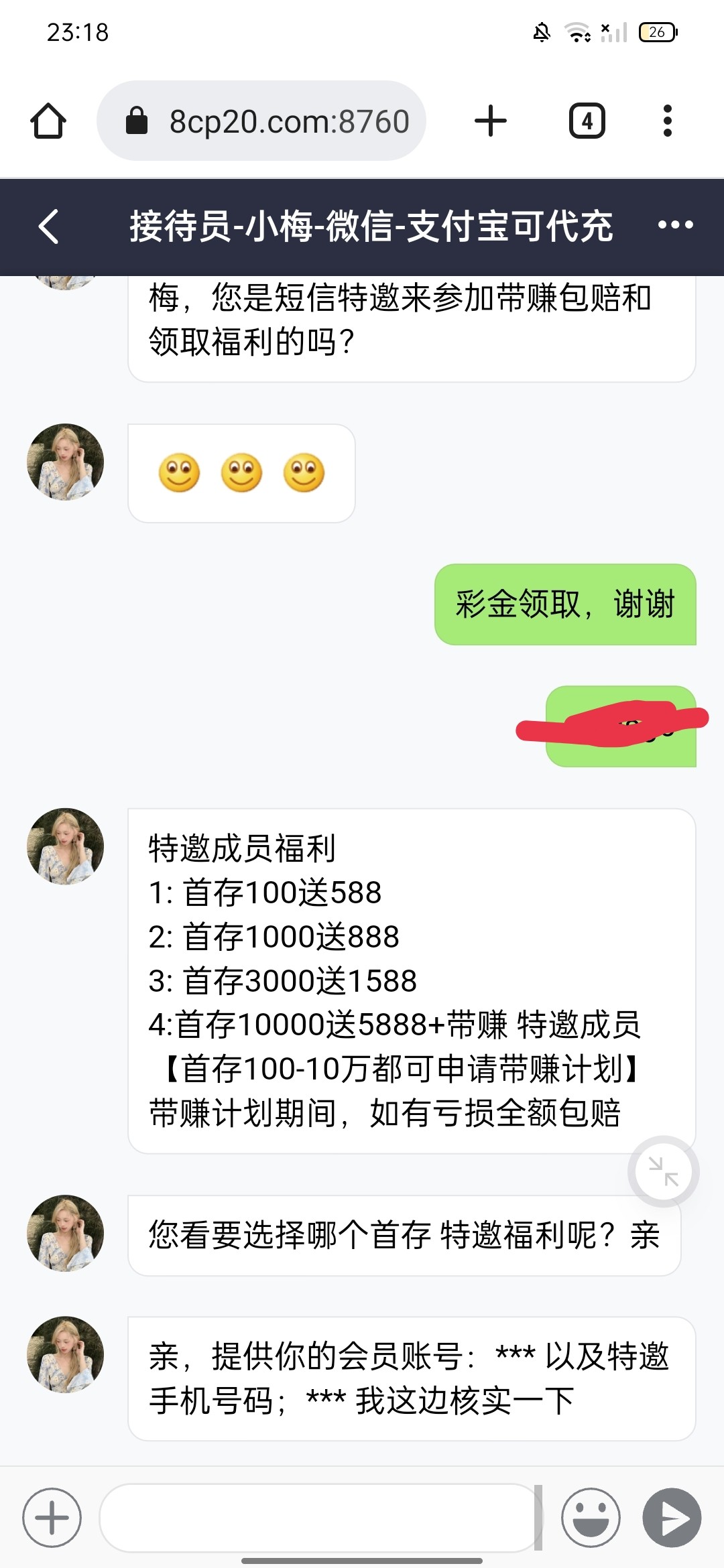Image resolution: width=724 pixels, height=1568 pixels.
Task: View the four open browser tabs
Action: point(587,121)
